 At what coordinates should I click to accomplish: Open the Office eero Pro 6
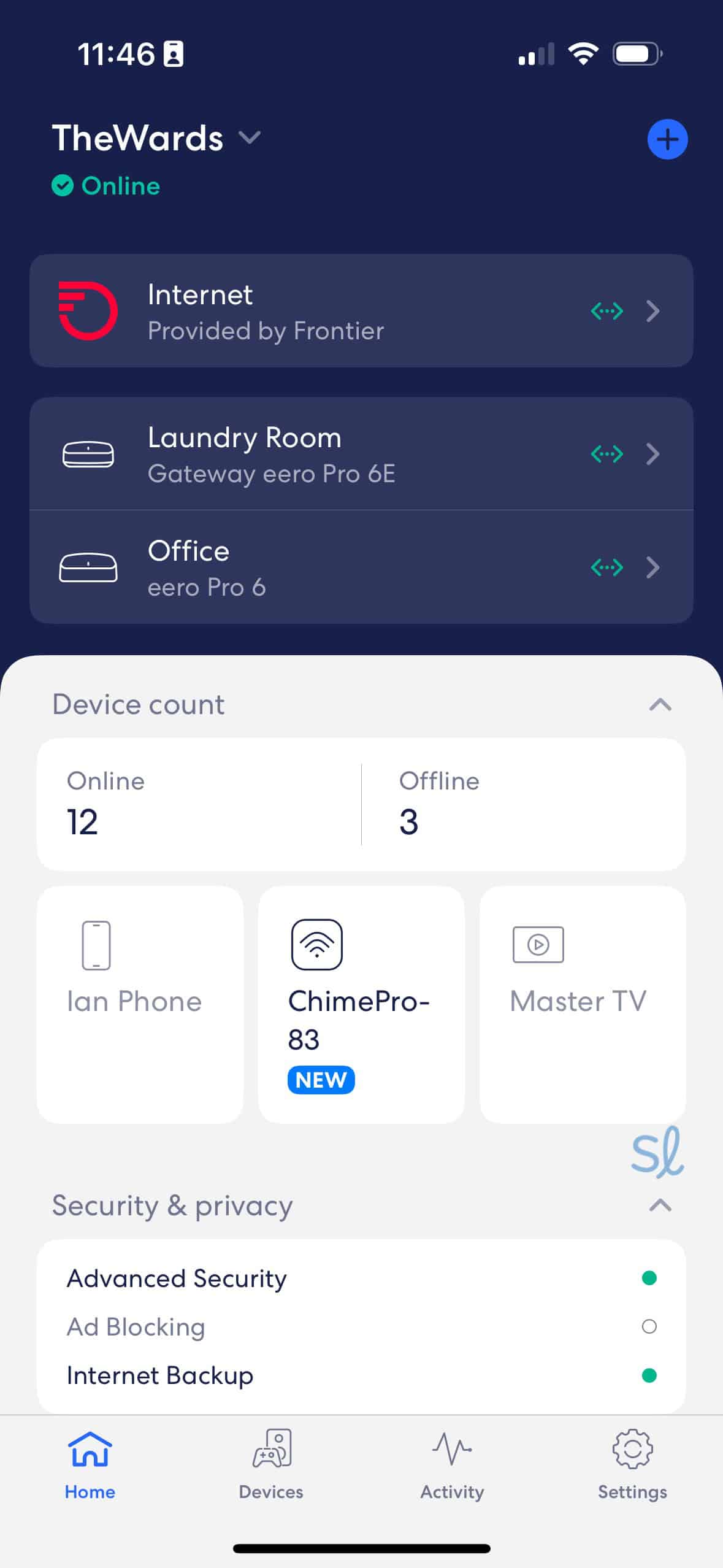point(361,567)
